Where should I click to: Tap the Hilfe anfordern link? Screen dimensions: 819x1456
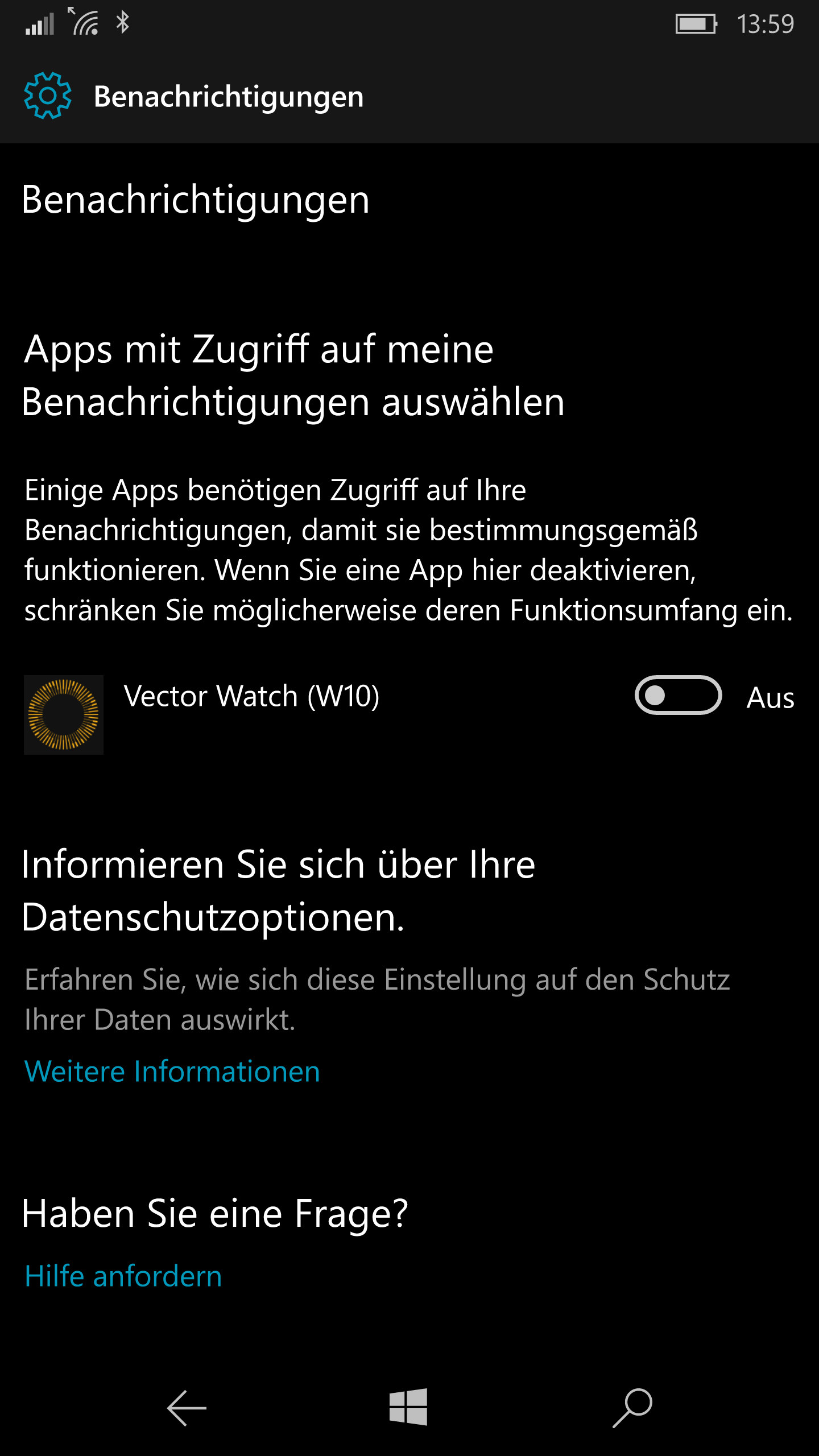[123, 1276]
